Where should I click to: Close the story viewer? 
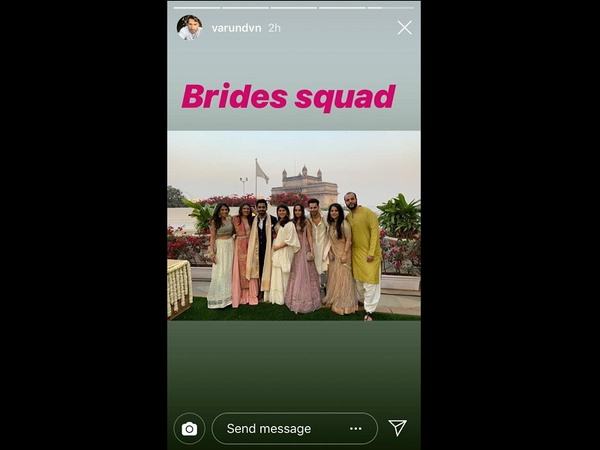[x=404, y=28]
